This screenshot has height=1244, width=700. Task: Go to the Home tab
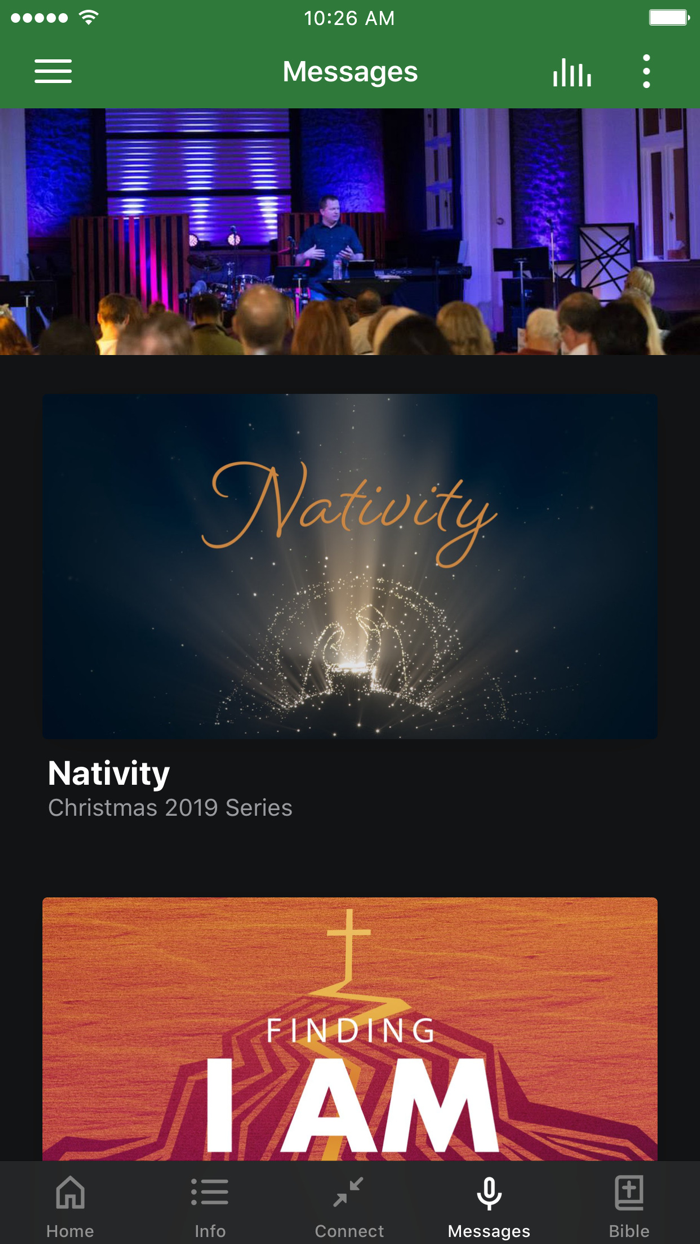pyautogui.click(x=70, y=1204)
